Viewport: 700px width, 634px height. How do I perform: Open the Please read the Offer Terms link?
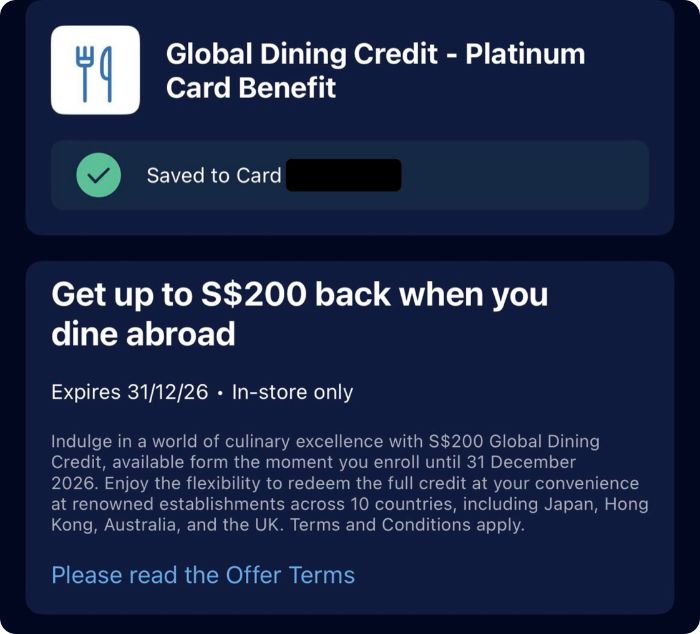click(x=203, y=575)
